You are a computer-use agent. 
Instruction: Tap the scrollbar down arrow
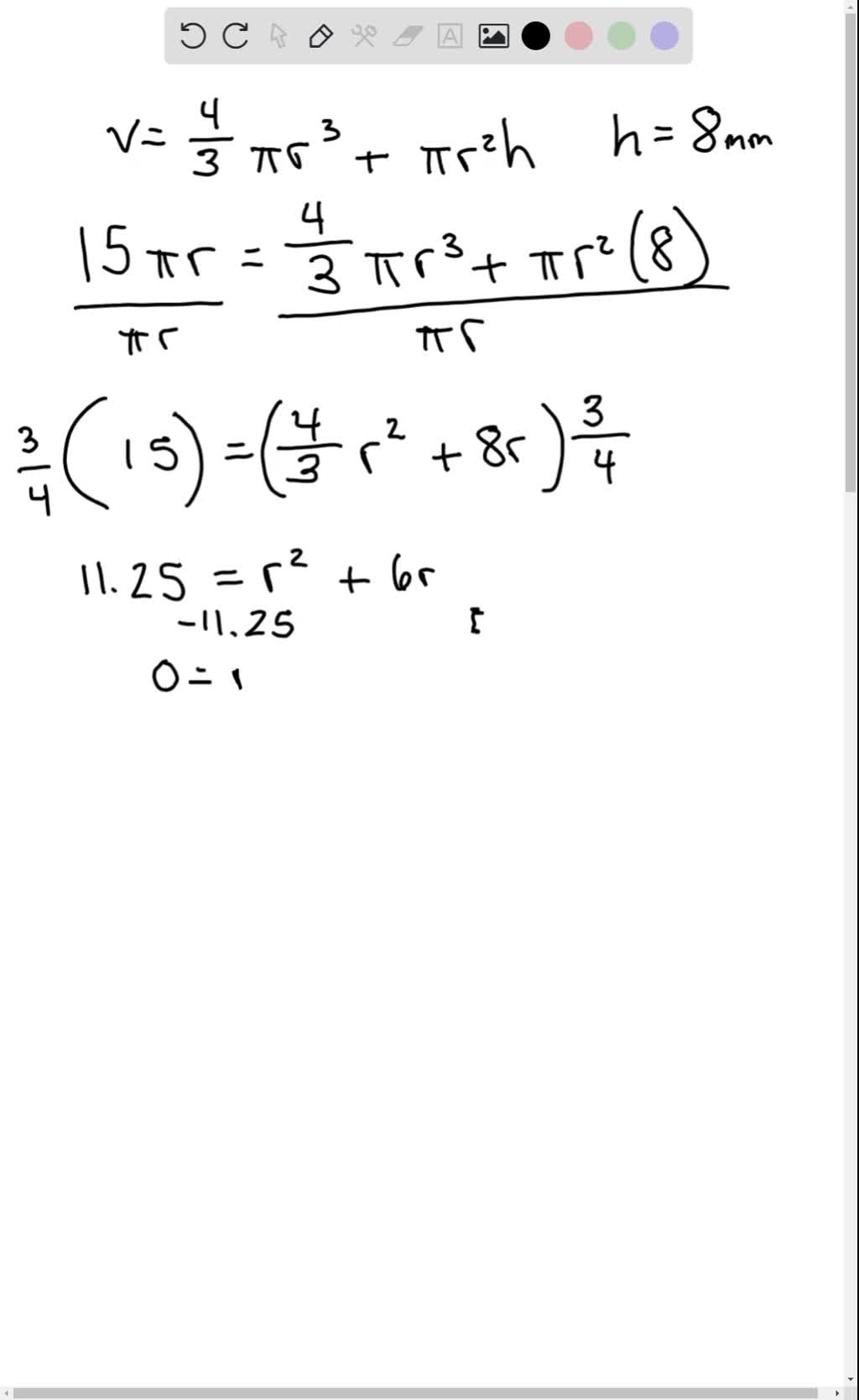pyautogui.click(x=851, y=1378)
